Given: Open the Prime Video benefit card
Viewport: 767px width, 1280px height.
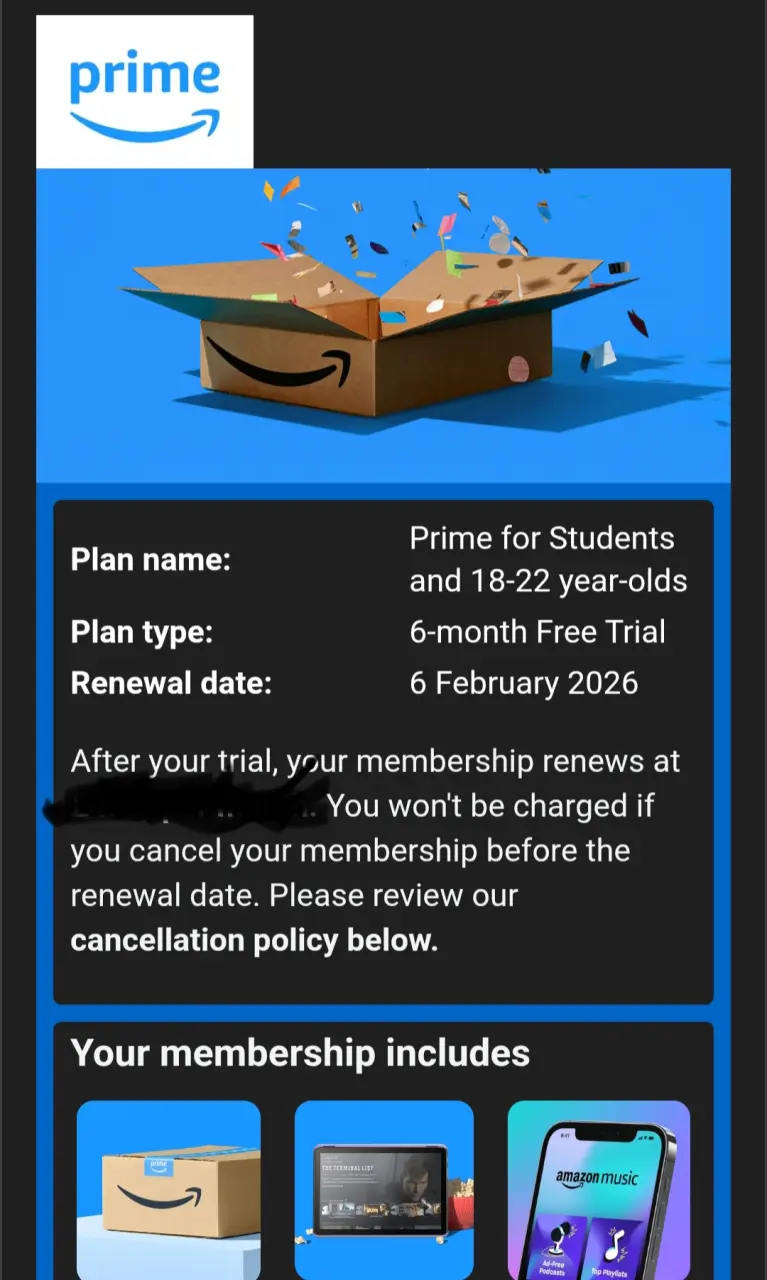Looking at the screenshot, I should click(384, 1190).
